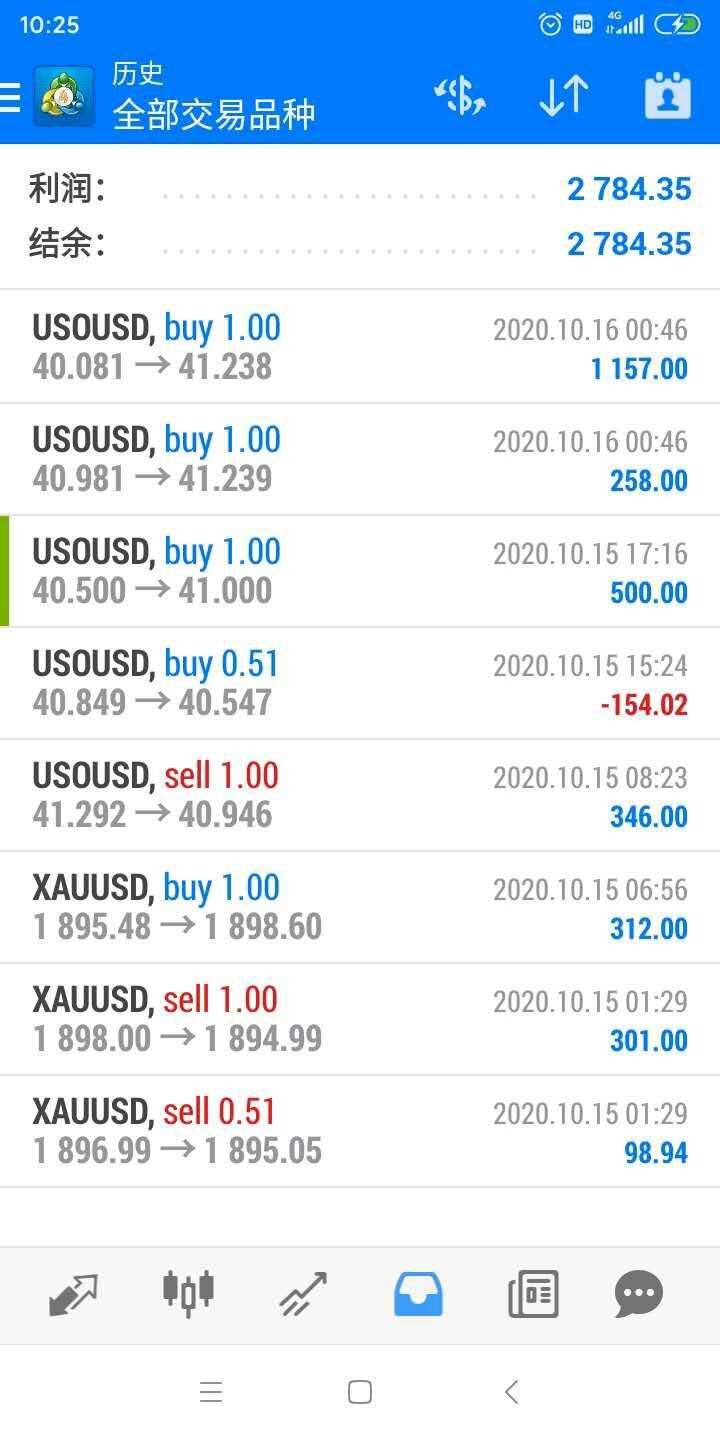Open the news tab
Screen dimensions: 720x1440
point(533,1294)
